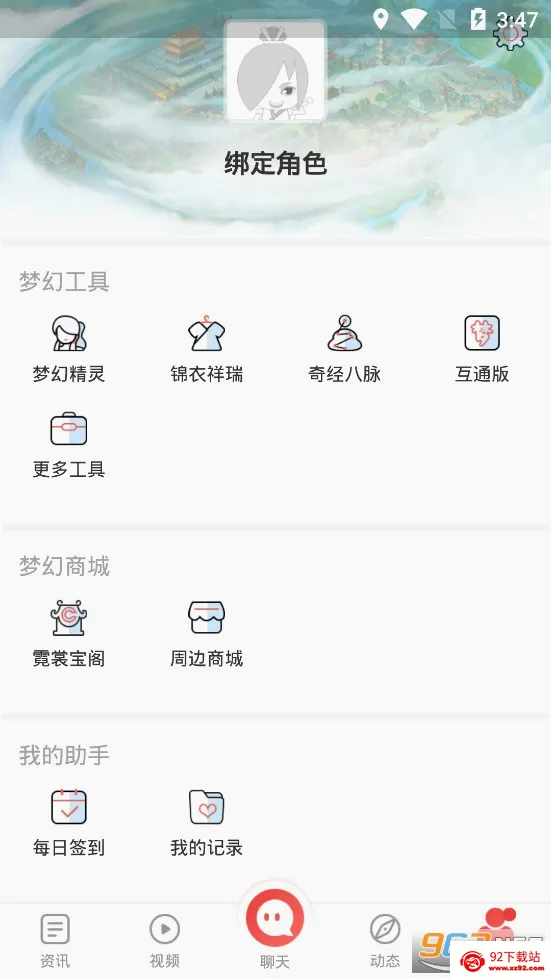Switch to the 资讯 tab

tap(55, 941)
